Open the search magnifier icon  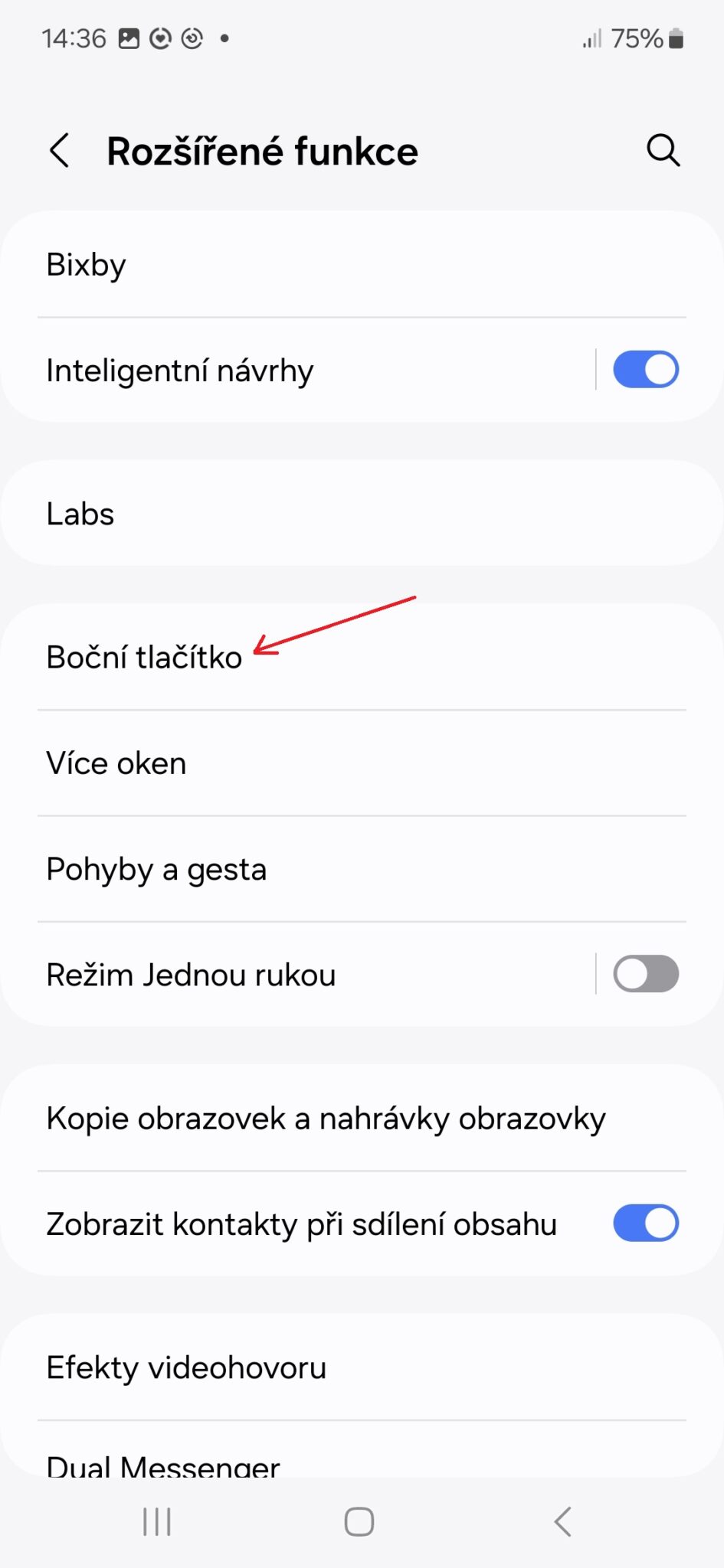(663, 150)
